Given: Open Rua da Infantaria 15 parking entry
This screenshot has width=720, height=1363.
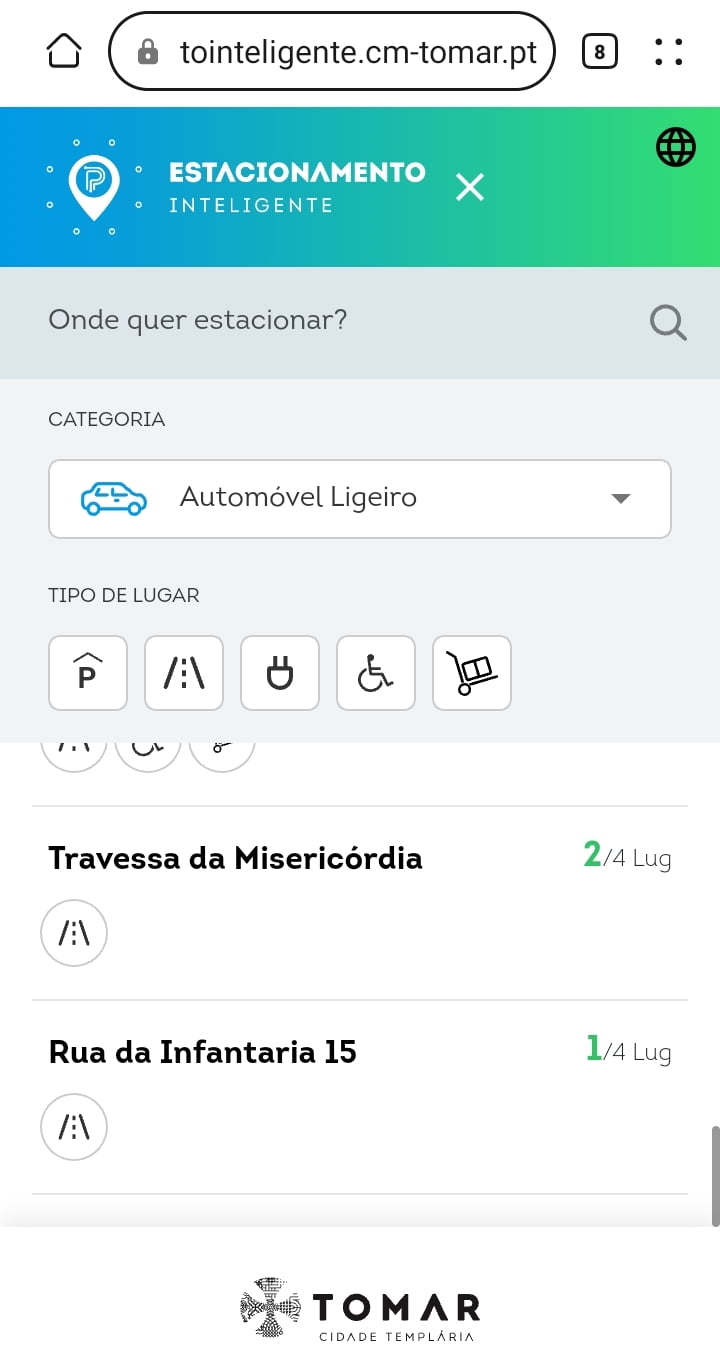Looking at the screenshot, I should (360, 1097).
